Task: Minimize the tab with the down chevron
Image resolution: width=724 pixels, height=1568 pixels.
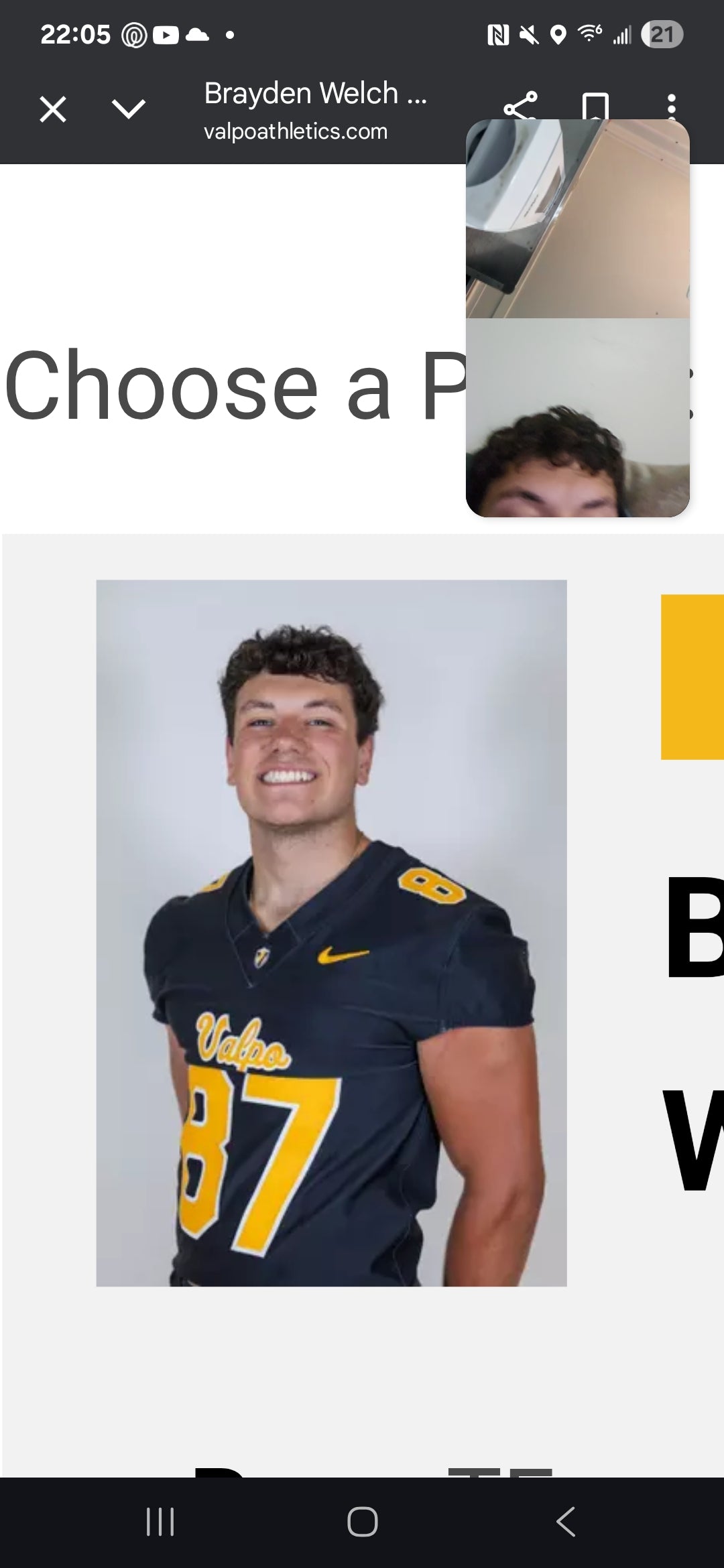Action: 129,109
